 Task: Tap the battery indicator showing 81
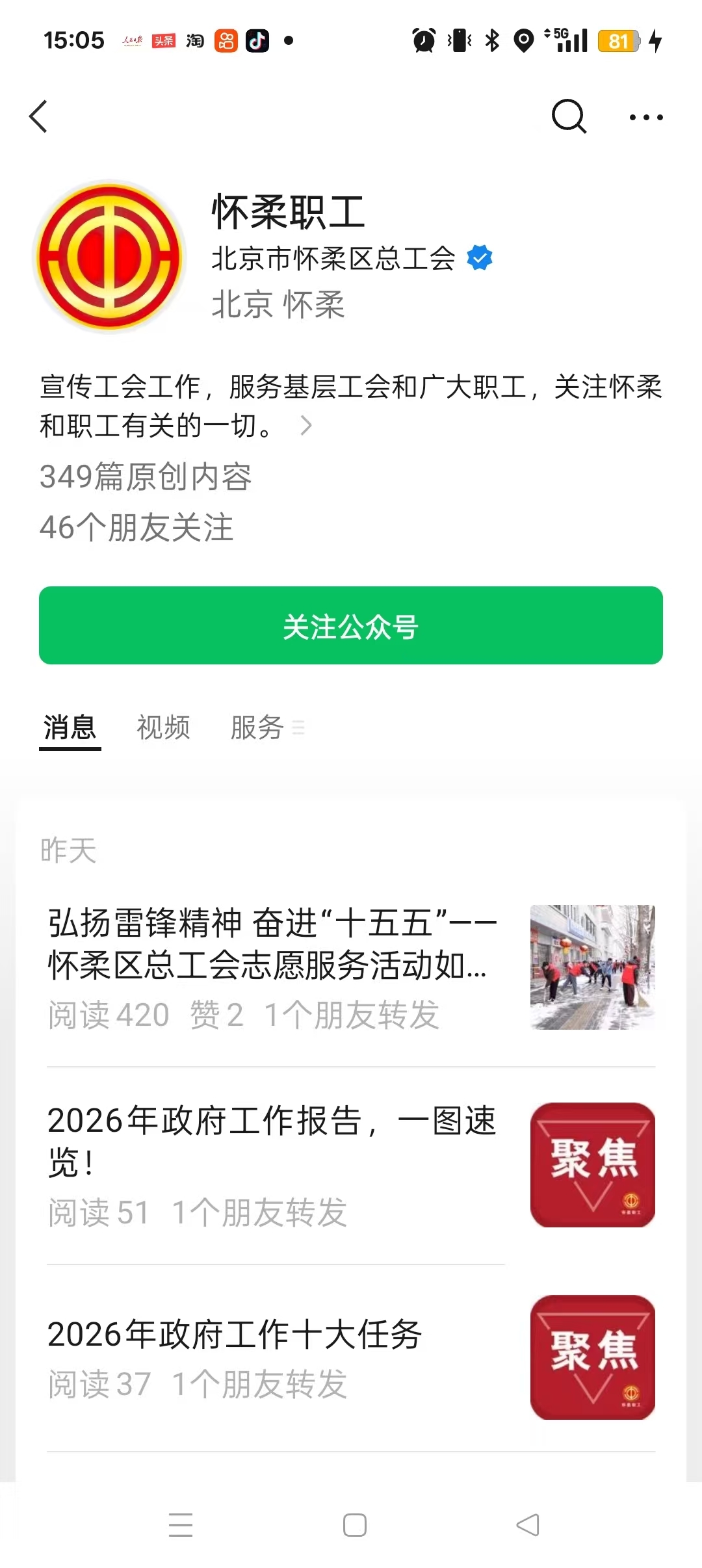[x=621, y=42]
